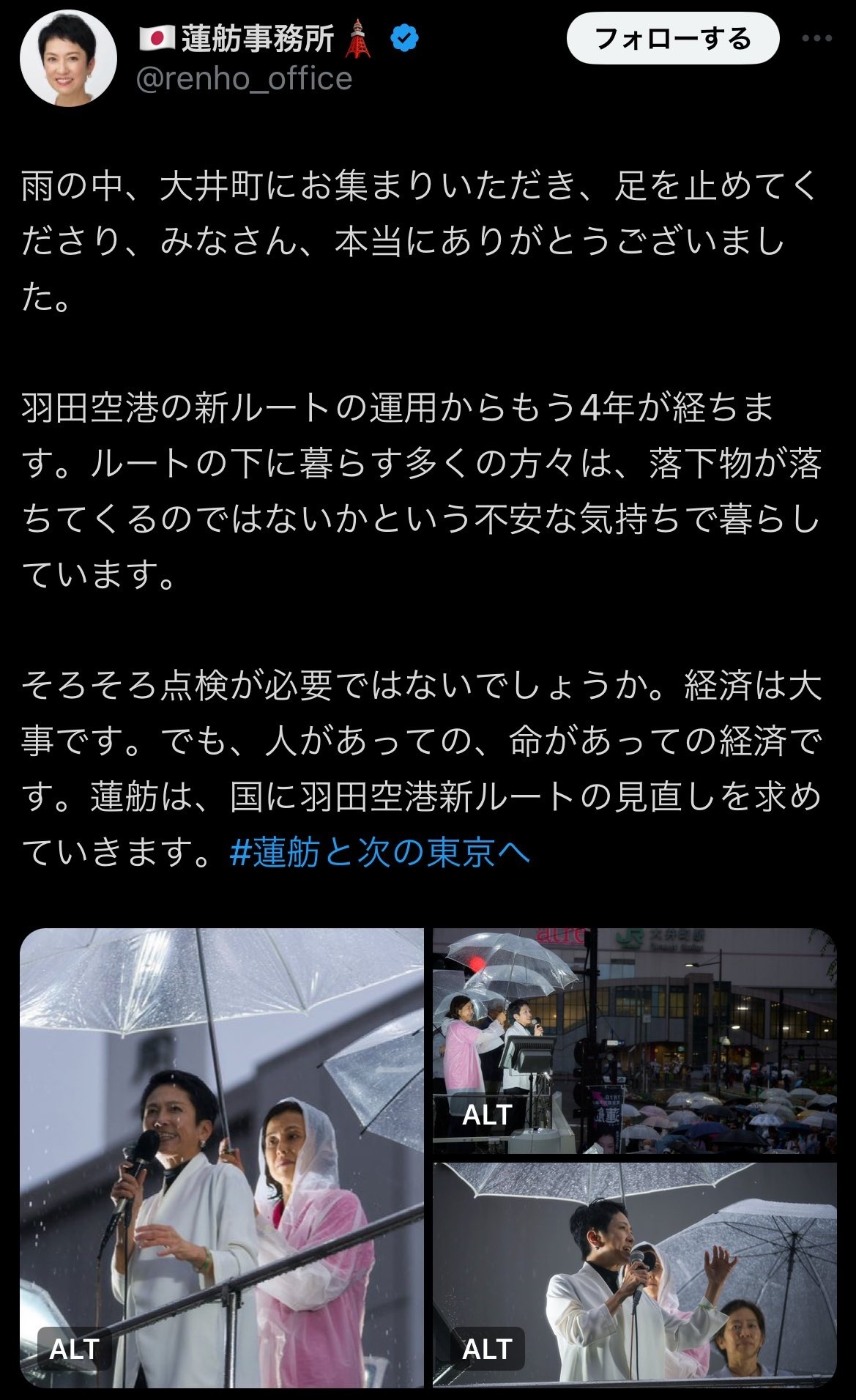Tap the フォローする follow button
The image size is (856, 1400).
(x=673, y=39)
